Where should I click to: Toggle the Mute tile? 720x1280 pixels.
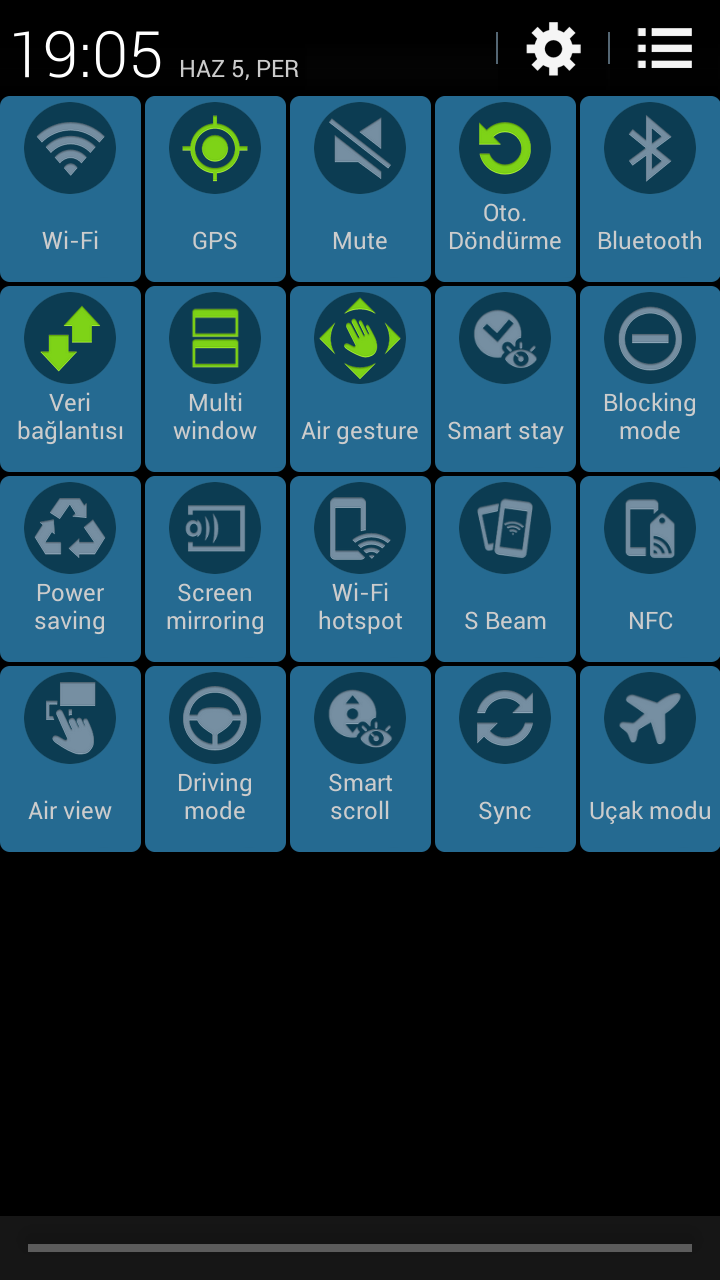click(360, 188)
